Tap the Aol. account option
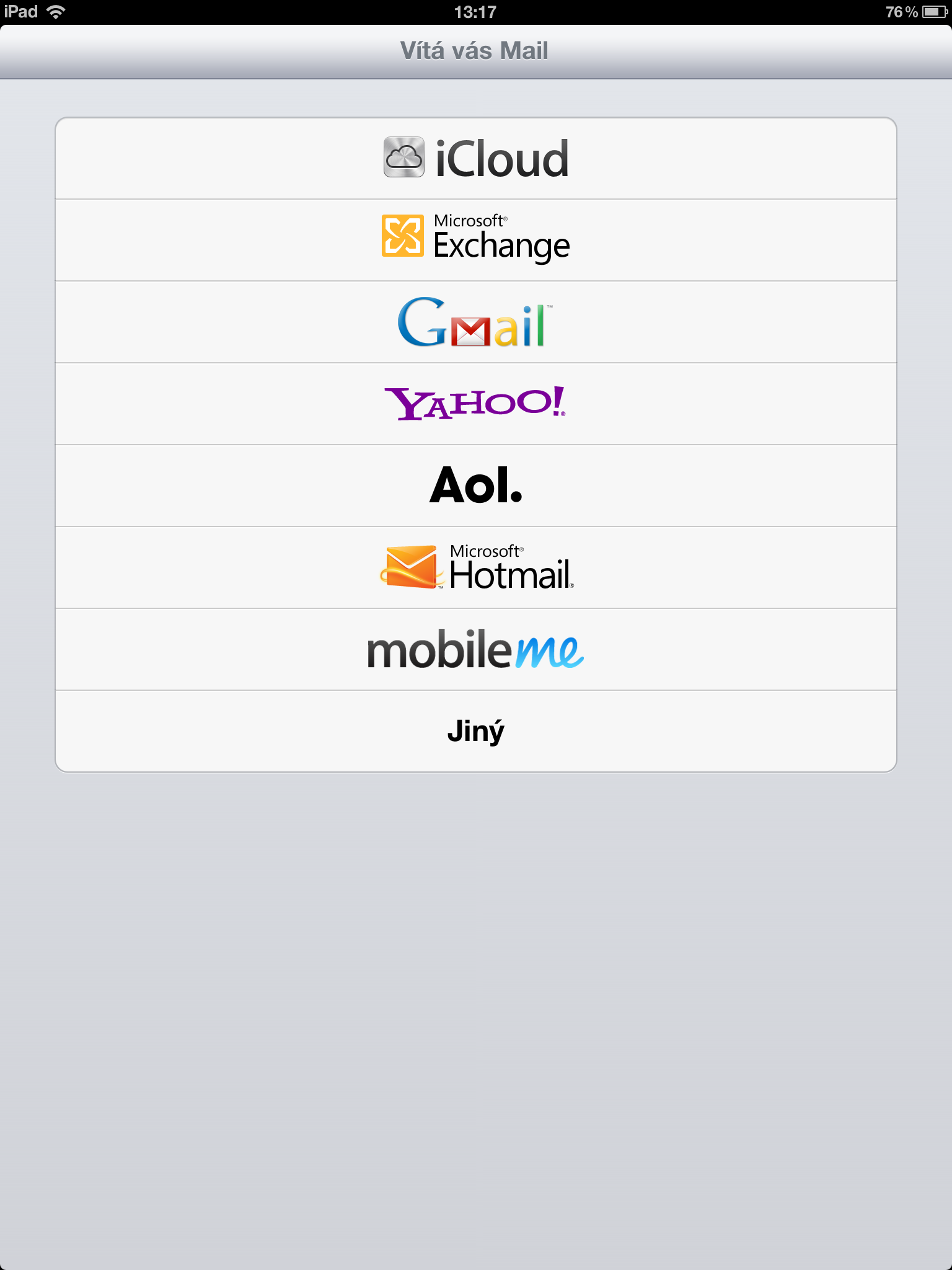Image resolution: width=952 pixels, height=1270 pixels. [476, 486]
